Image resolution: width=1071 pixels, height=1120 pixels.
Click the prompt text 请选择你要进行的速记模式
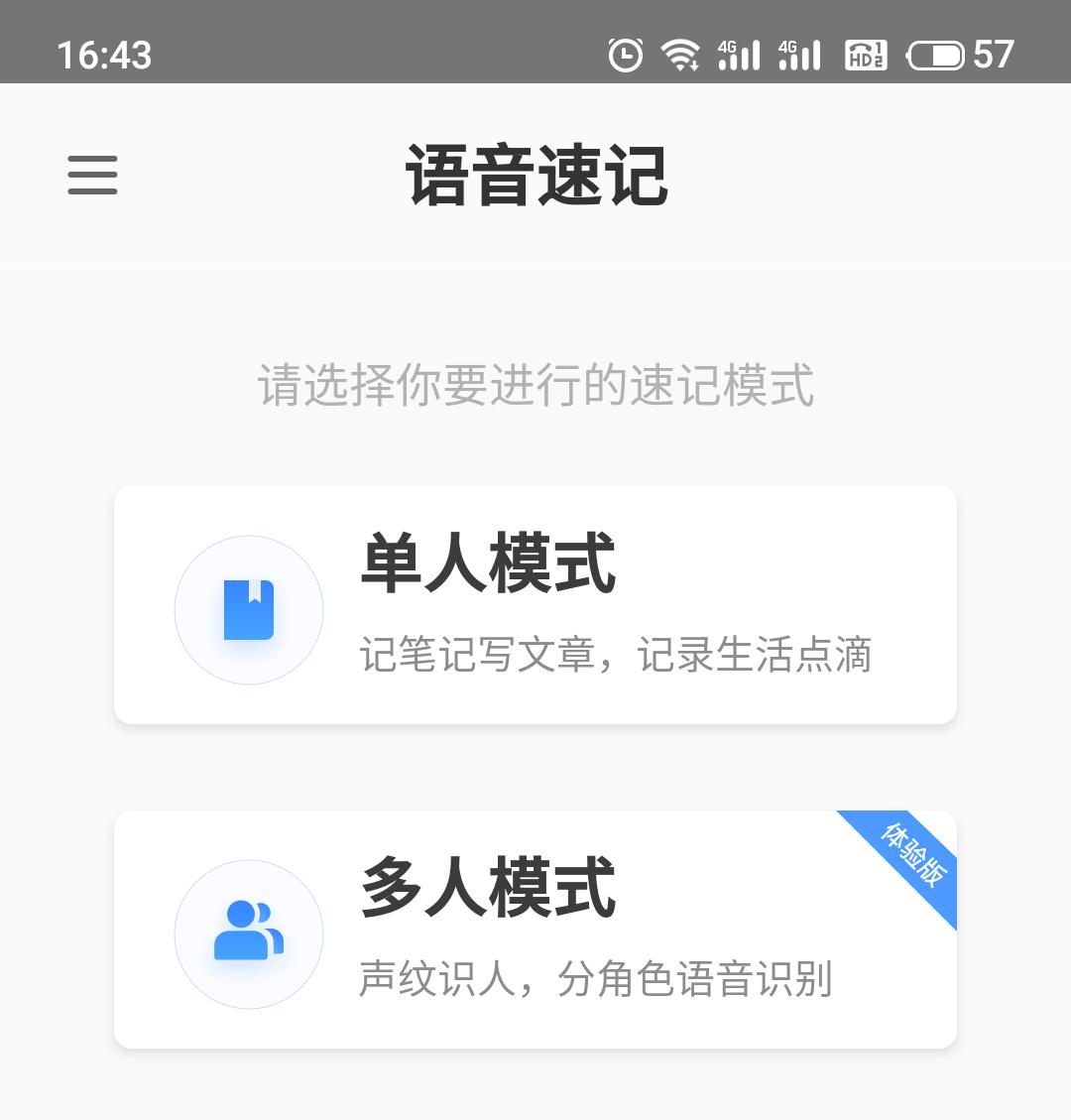pos(535,388)
